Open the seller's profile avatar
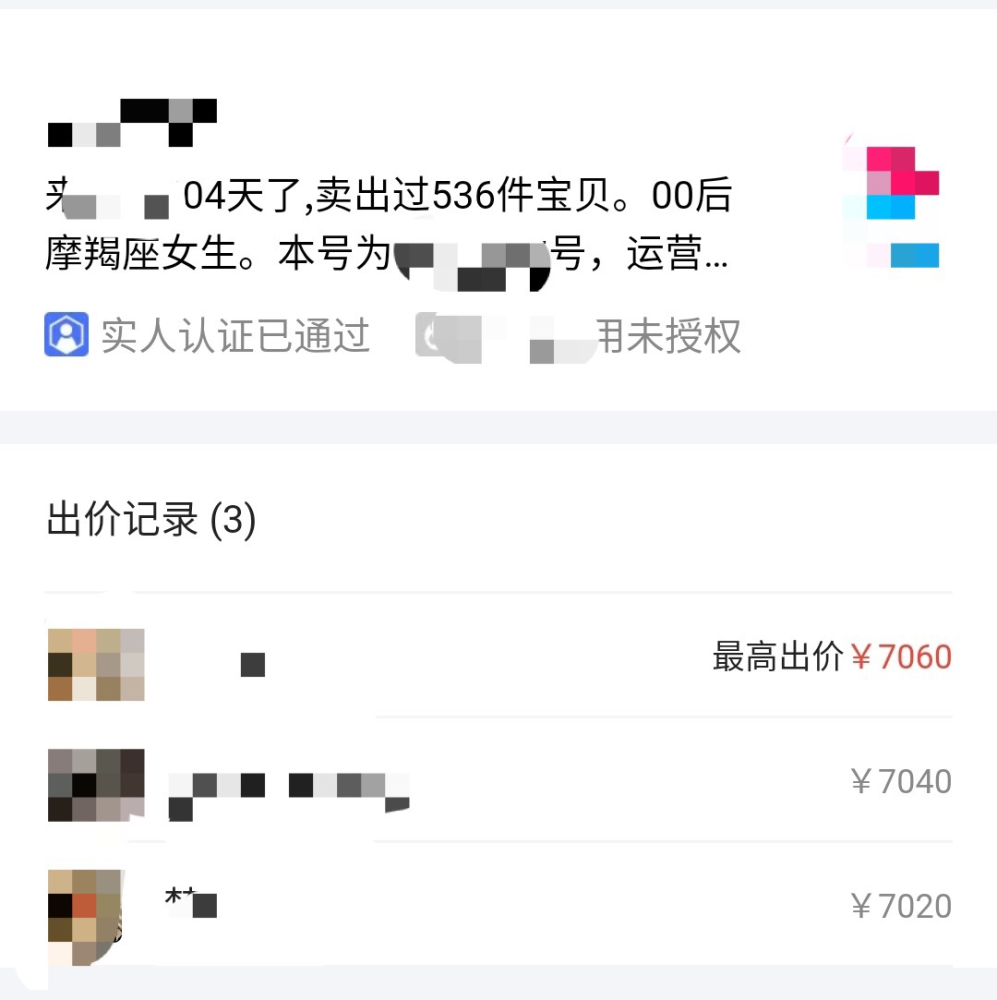 click(891, 207)
